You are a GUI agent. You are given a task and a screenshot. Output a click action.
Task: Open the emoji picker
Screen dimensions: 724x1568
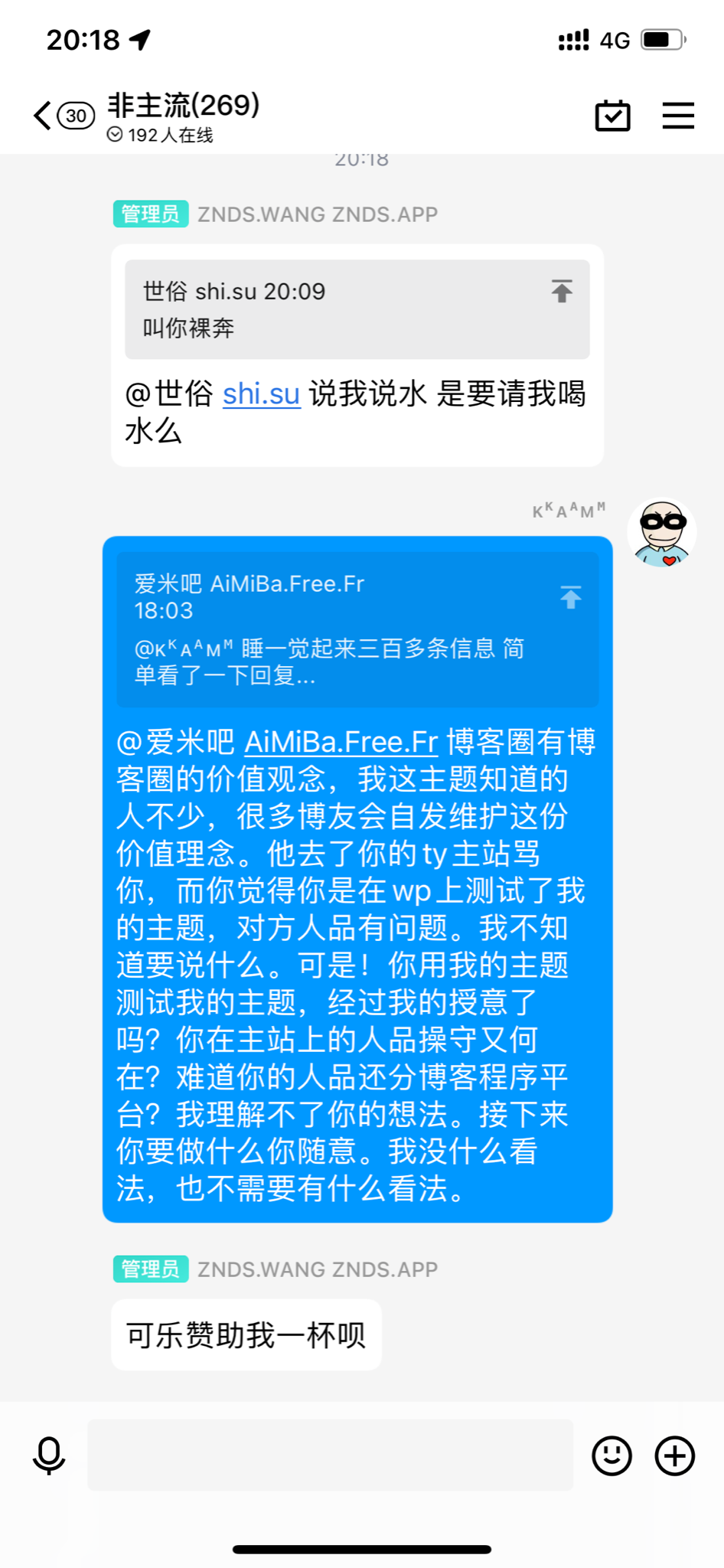[611, 1455]
